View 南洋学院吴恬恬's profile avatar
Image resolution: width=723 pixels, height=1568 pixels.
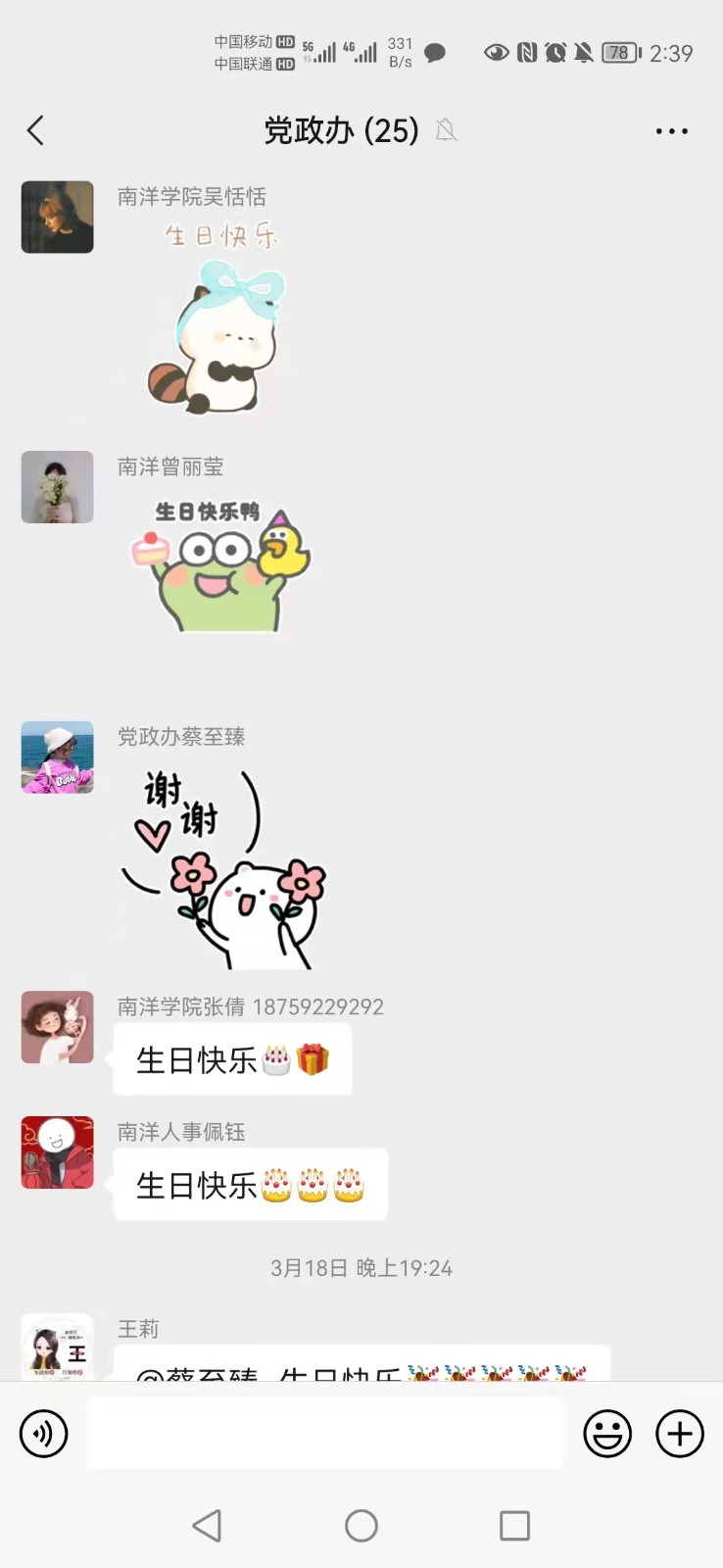point(58,217)
